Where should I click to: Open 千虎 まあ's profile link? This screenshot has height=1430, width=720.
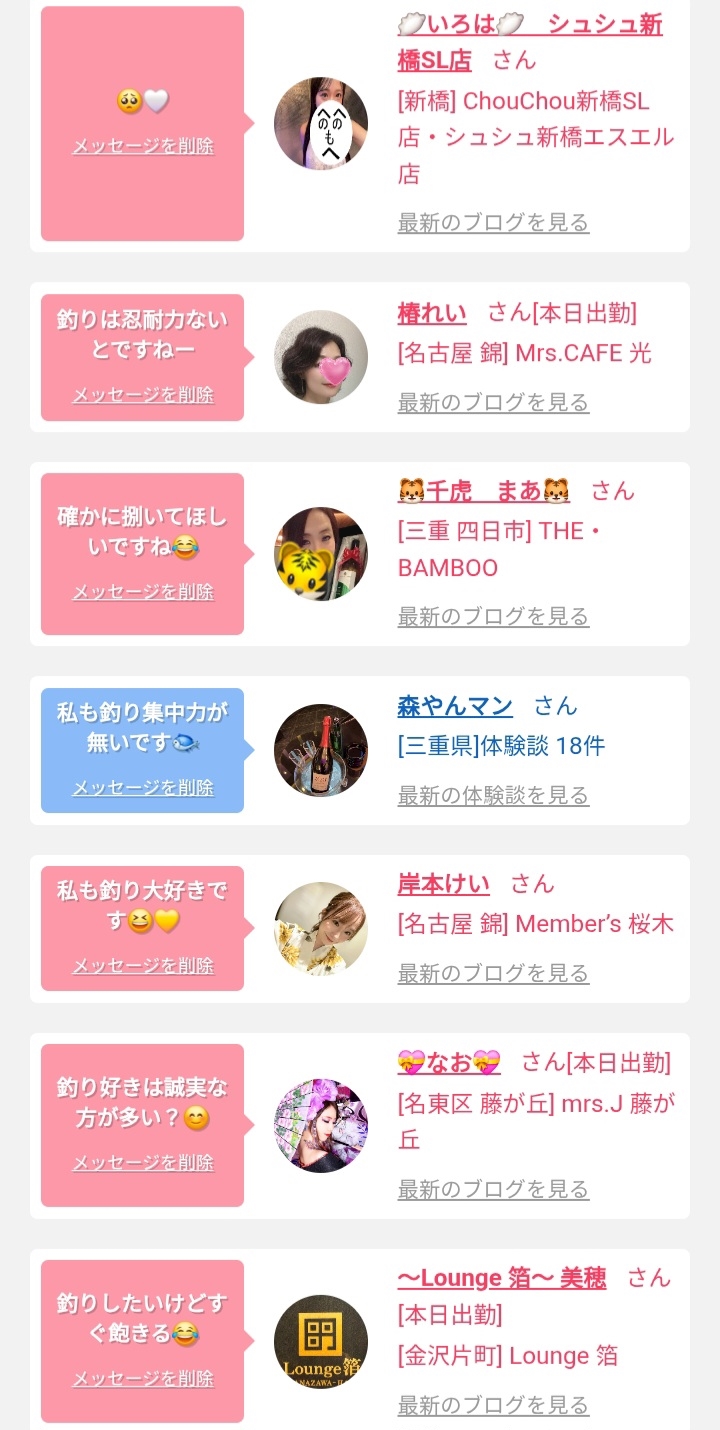pyautogui.click(x=484, y=491)
